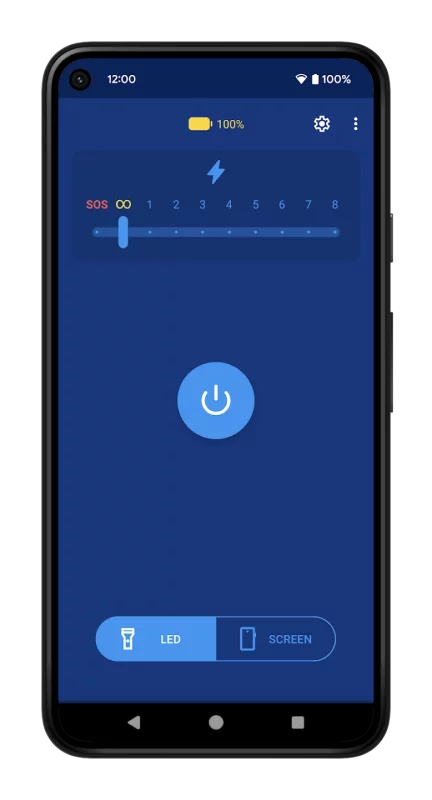Go to the home screen
The image size is (432, 800).
click(x=216, y=722)
